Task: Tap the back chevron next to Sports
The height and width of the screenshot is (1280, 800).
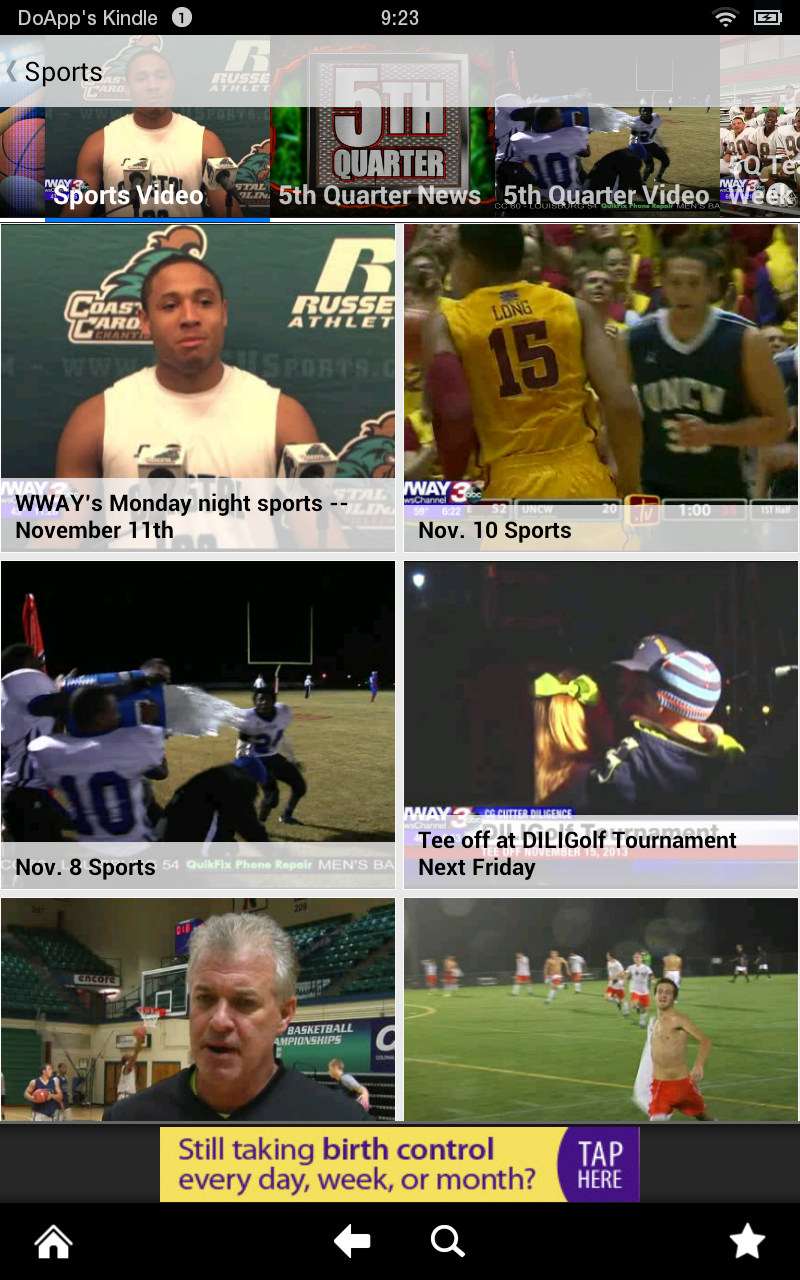Action: [12, 72]
